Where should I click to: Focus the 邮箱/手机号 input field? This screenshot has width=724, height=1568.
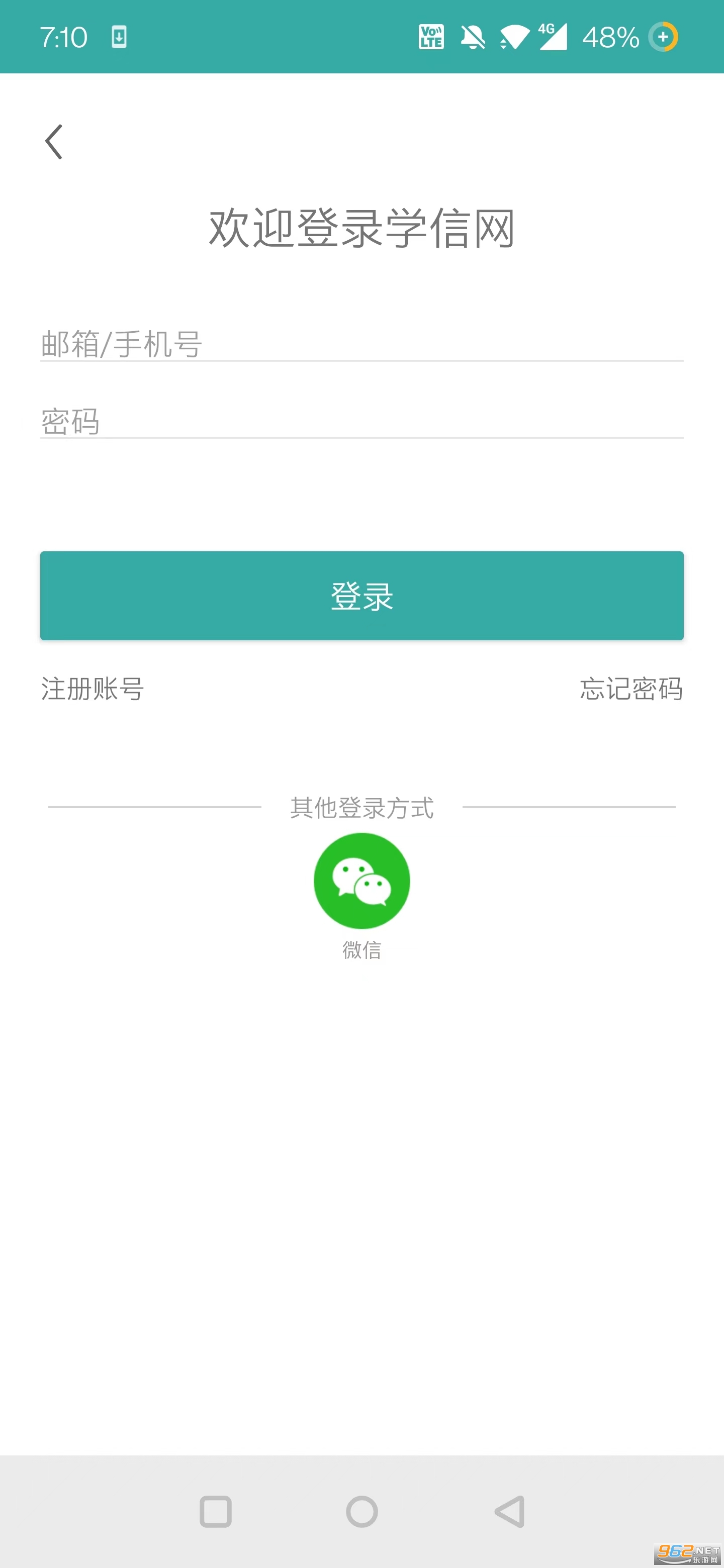coord(361,344)
